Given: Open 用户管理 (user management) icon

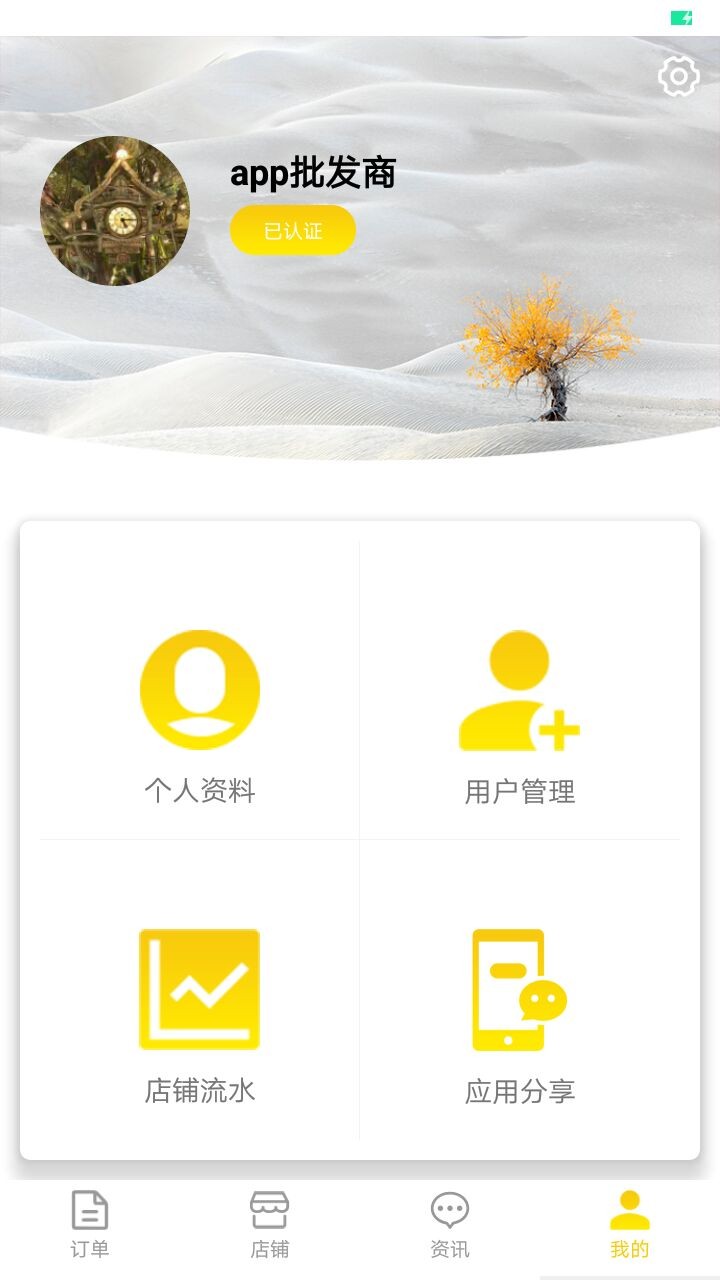Looking at the screenshot, I should [x=518, y=688].
